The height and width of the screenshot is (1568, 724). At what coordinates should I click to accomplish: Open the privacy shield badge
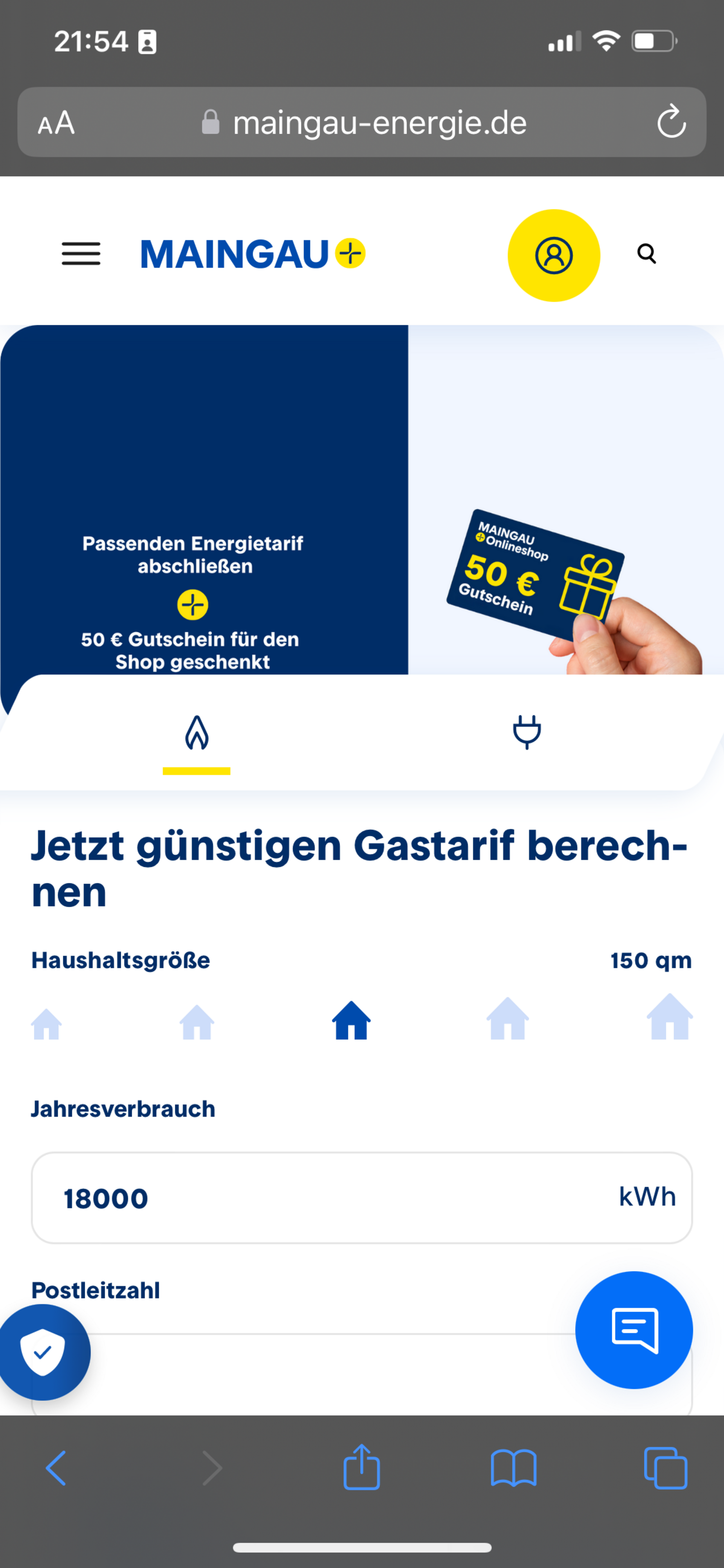click(43, 1353)
